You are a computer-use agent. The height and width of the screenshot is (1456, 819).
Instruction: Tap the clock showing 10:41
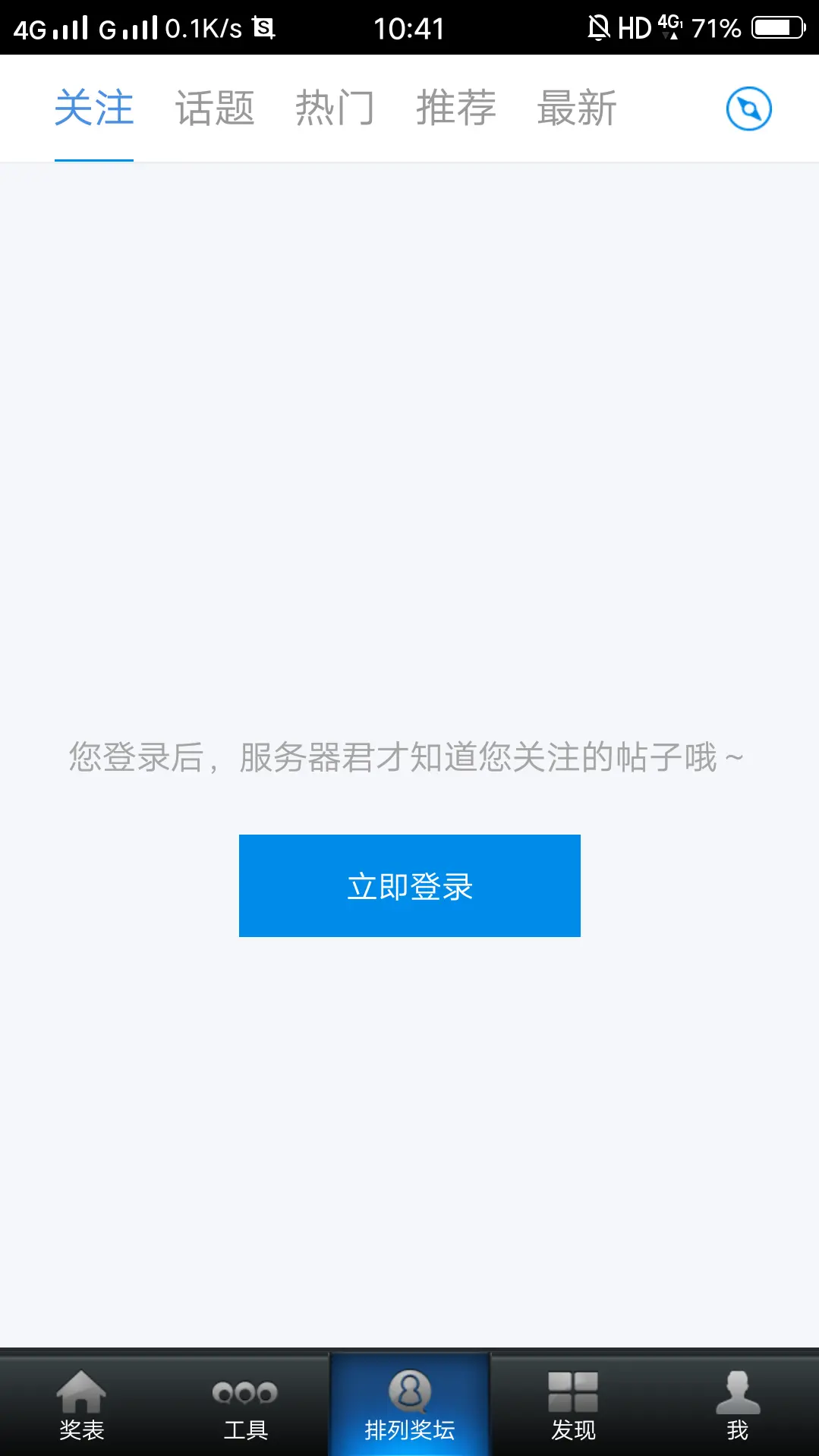click(x=408, y=29)
